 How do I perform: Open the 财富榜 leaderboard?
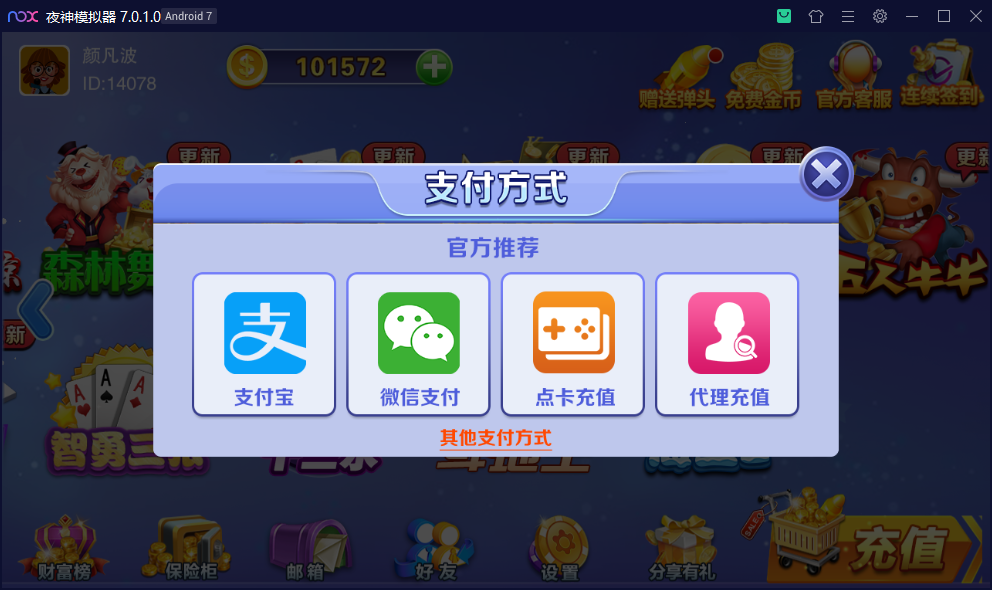point(65,548)
